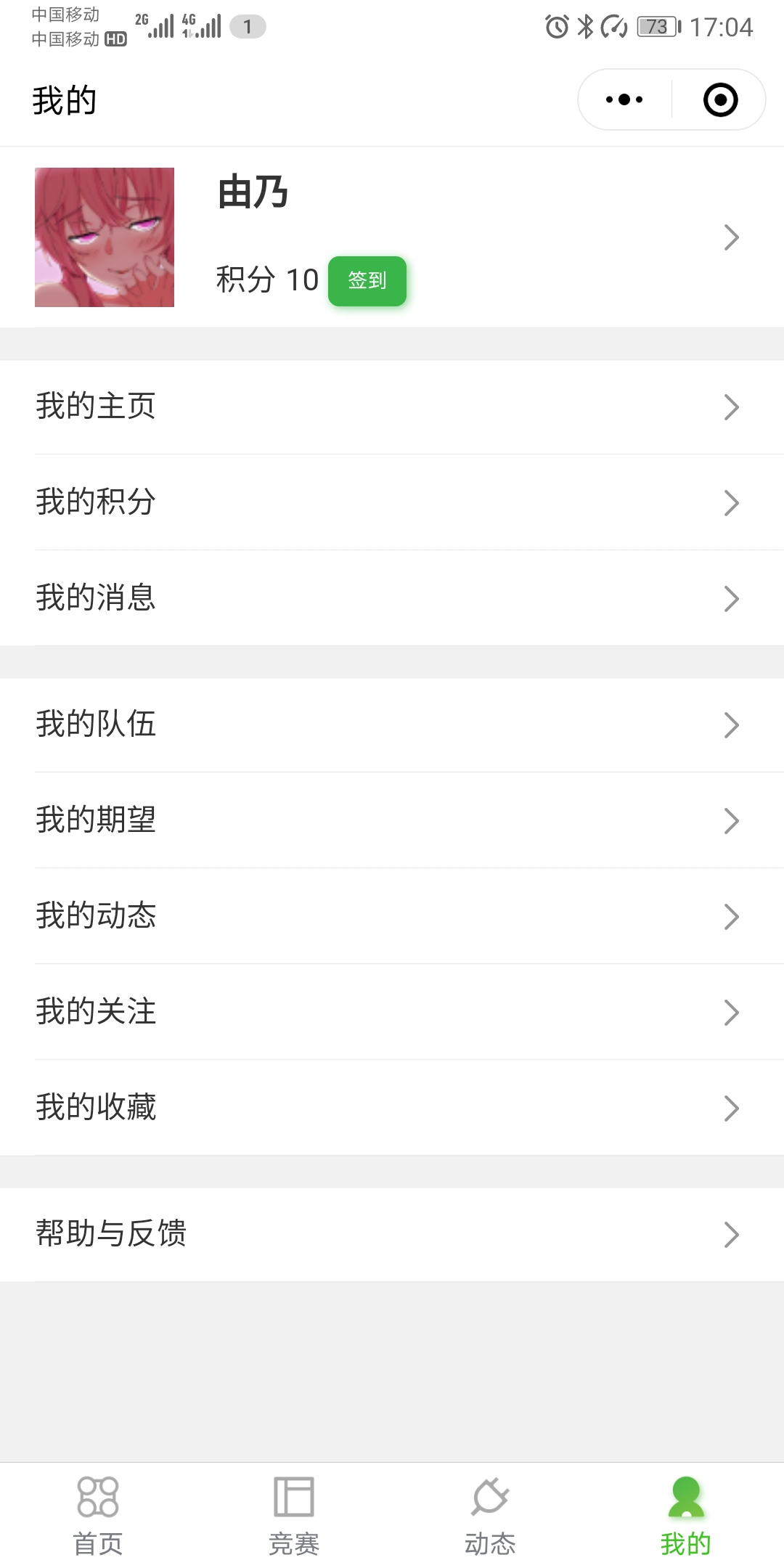View 我的关注 list
Image resolution: width=784 pixels, height=1568 pixels.
pyautogui.click(x=392, y=1012)
